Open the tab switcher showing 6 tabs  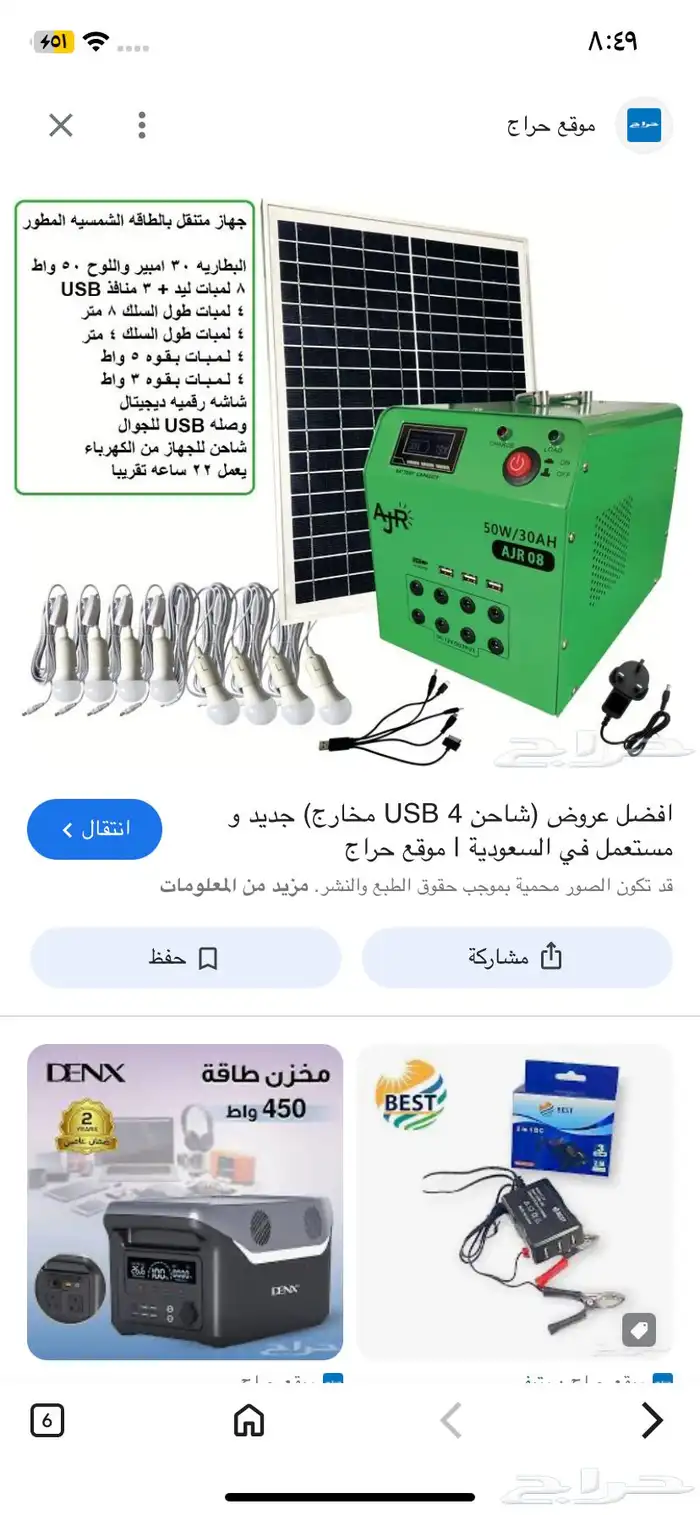47,1420
